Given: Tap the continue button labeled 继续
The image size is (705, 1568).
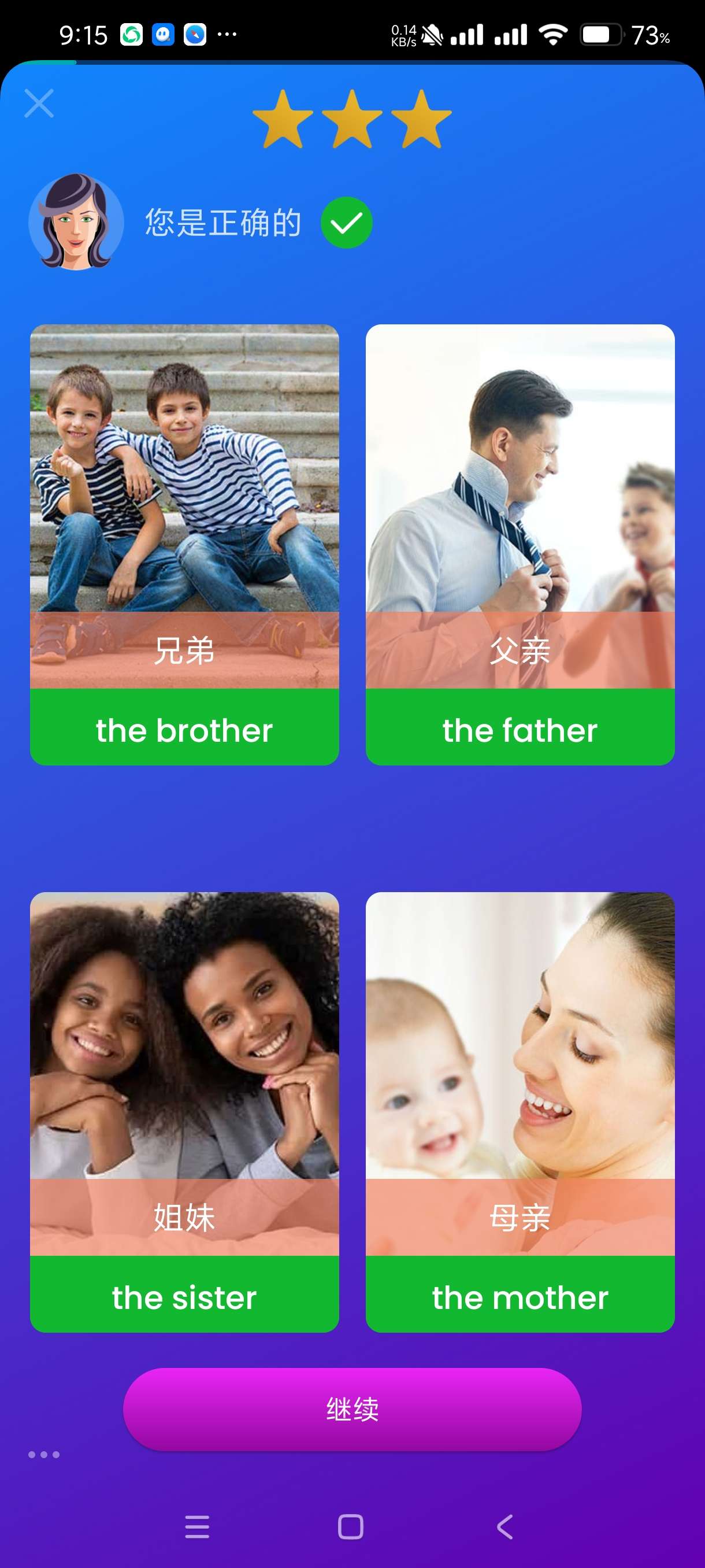Looking at the screenshot, I should tap(352, 1408).
